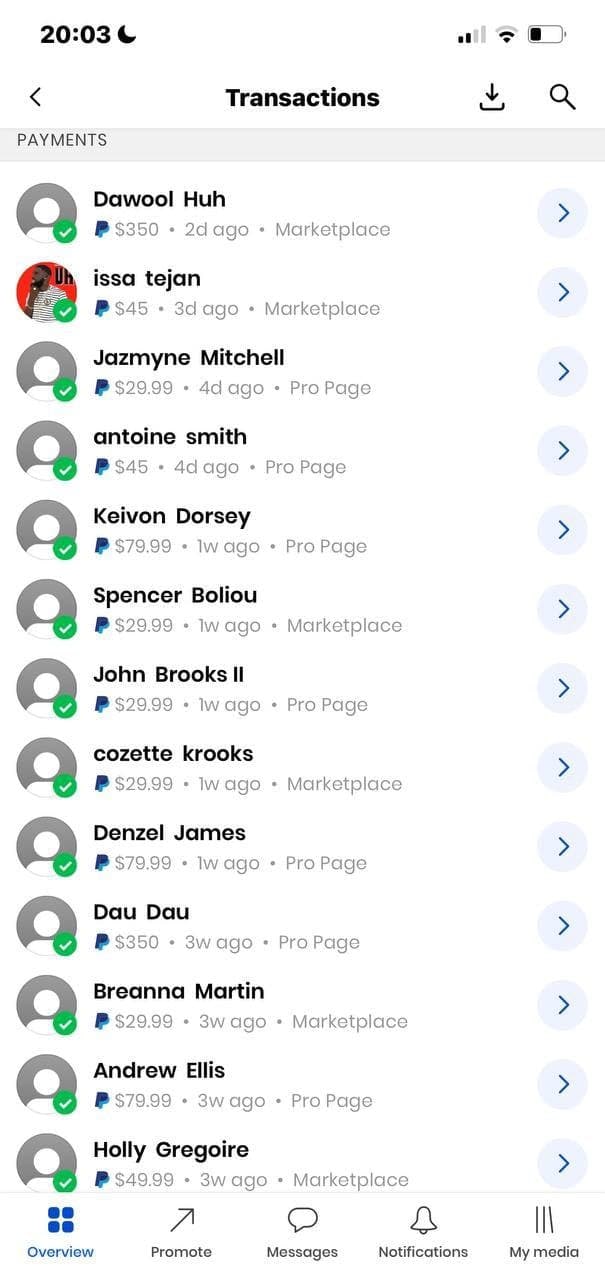Open the search magnifier icon

click(563, 97)
